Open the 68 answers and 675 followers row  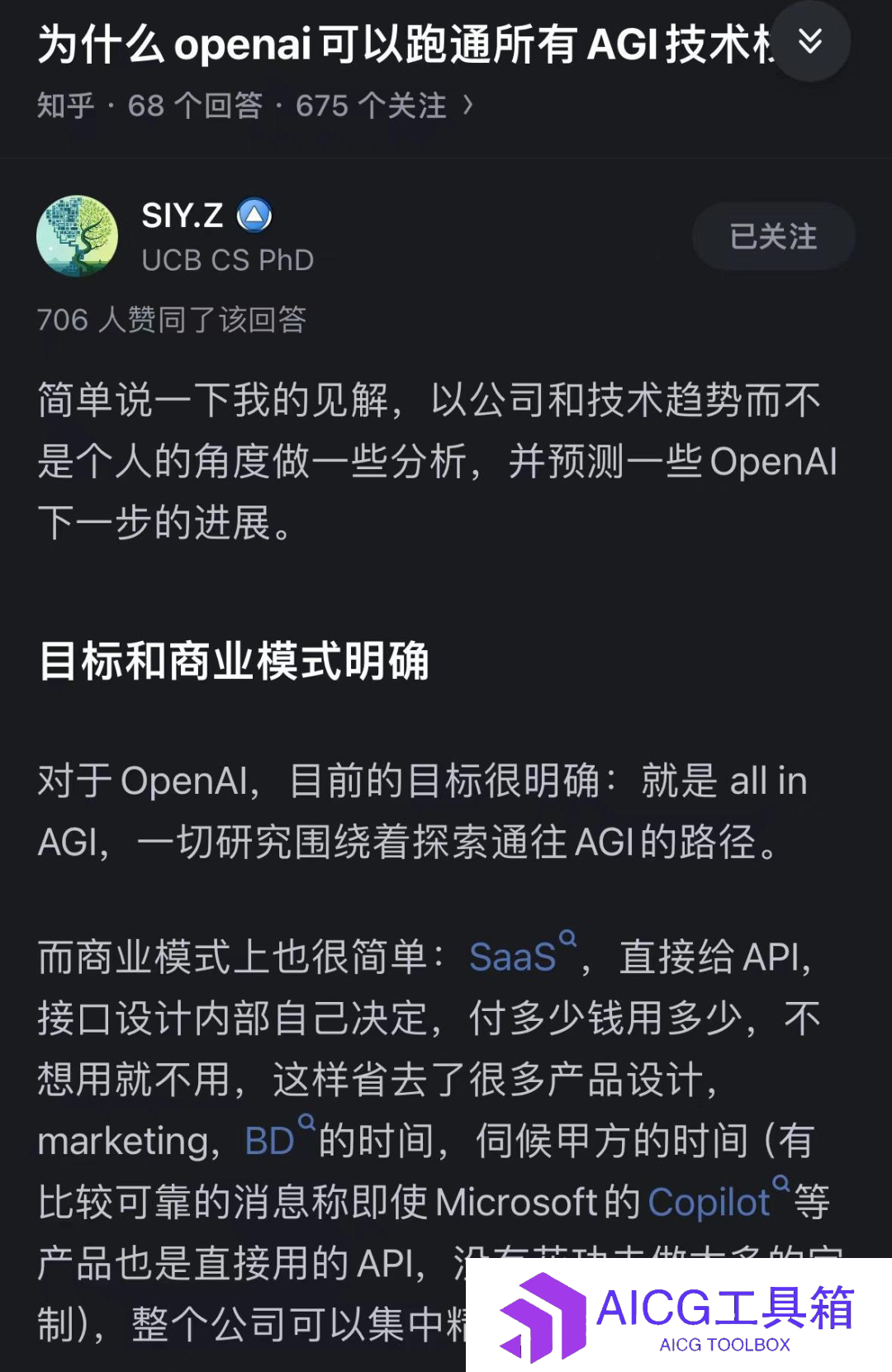(x=256, y=106)
